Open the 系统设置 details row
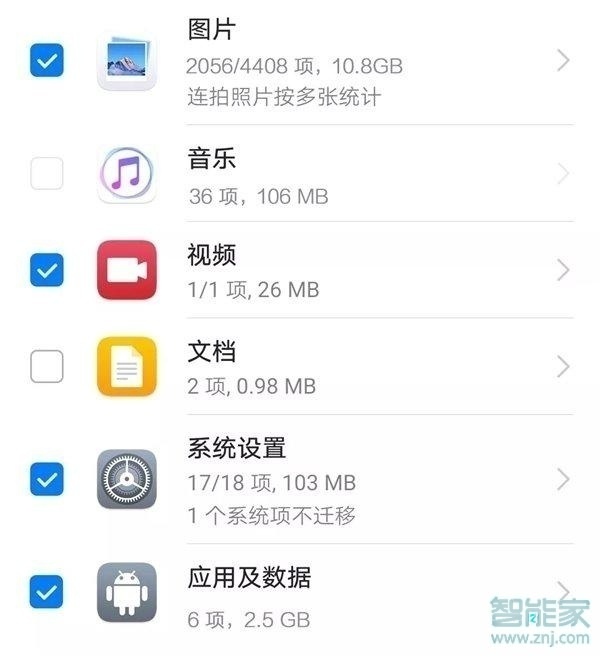 coord(370,478)
